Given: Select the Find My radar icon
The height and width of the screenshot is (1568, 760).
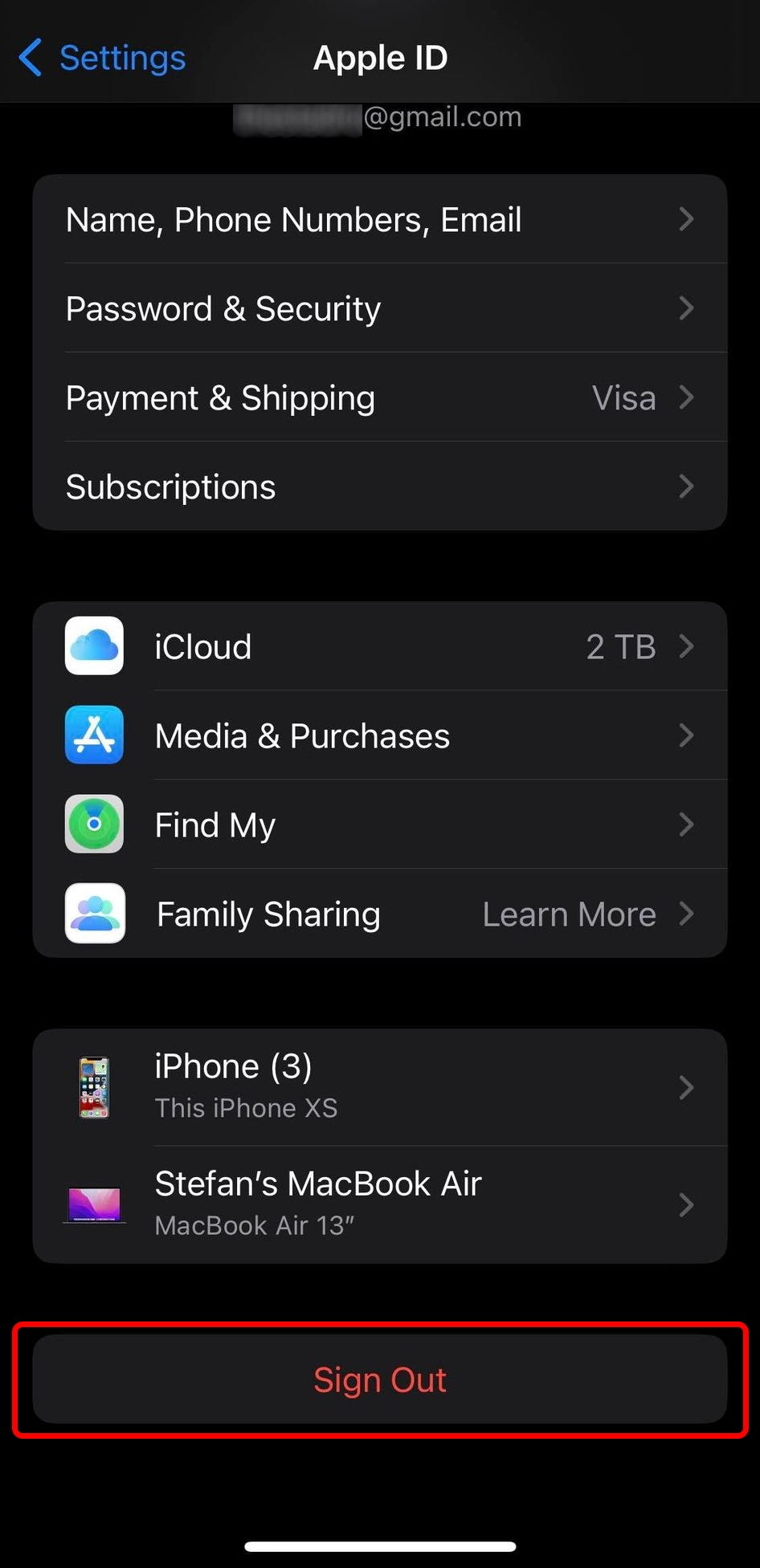Looking at the screenshot, I should [94, 825].
